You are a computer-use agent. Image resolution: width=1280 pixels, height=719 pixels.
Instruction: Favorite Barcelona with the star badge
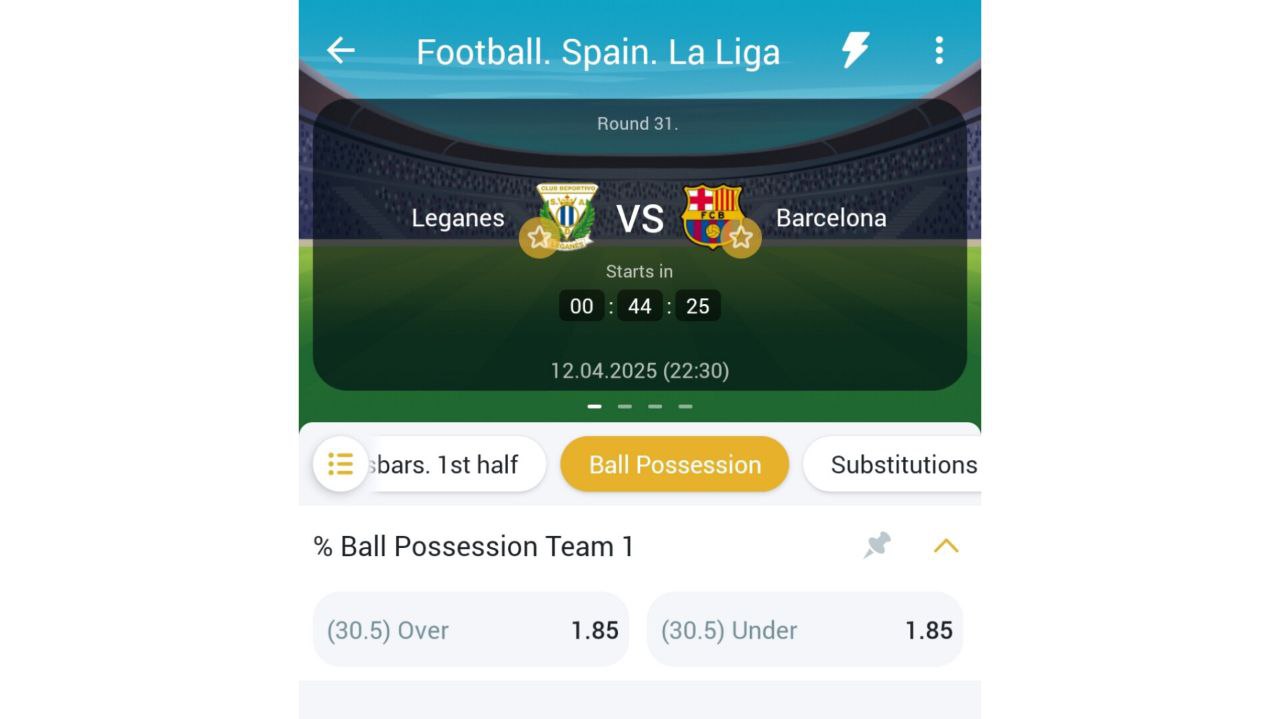[741, 238]
